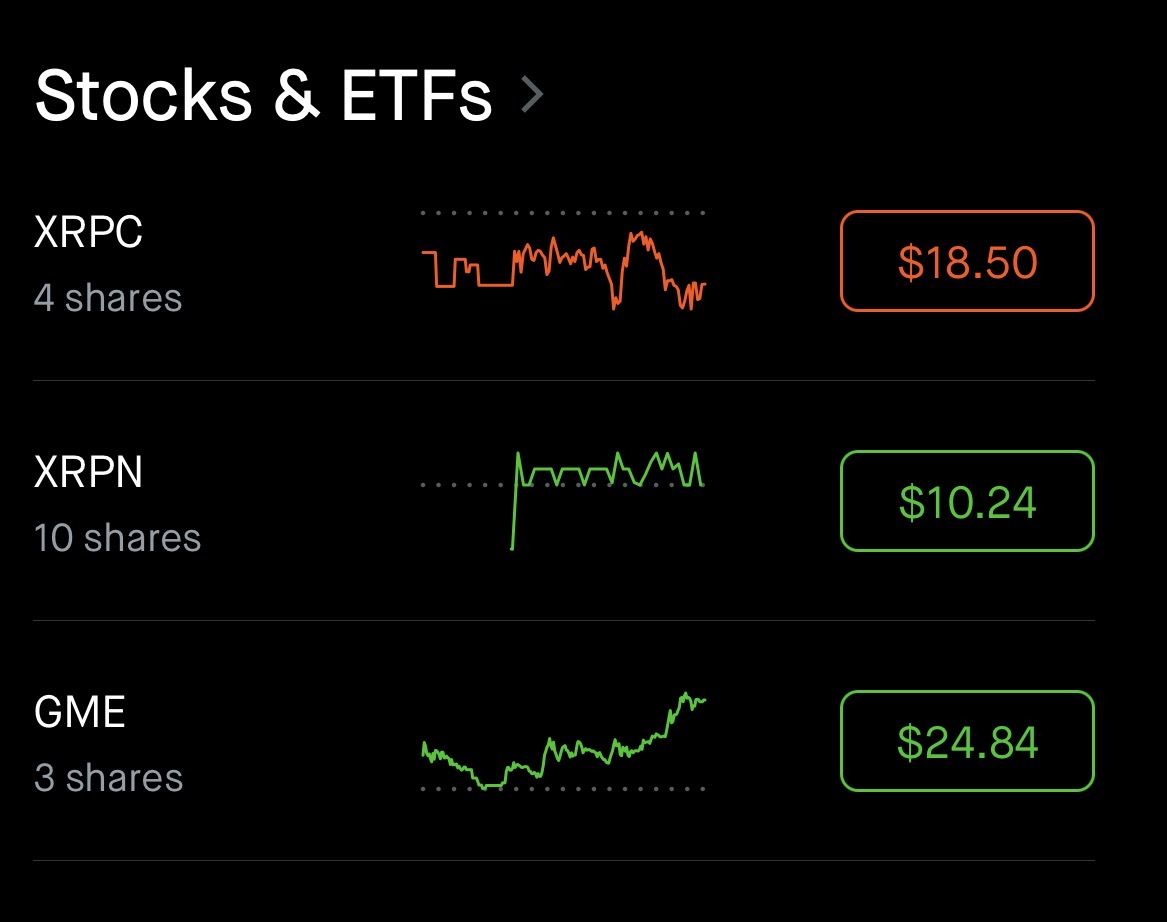
Task: Open the XRPC stock row
Action: pyautogui.click(x=108, y=262)
